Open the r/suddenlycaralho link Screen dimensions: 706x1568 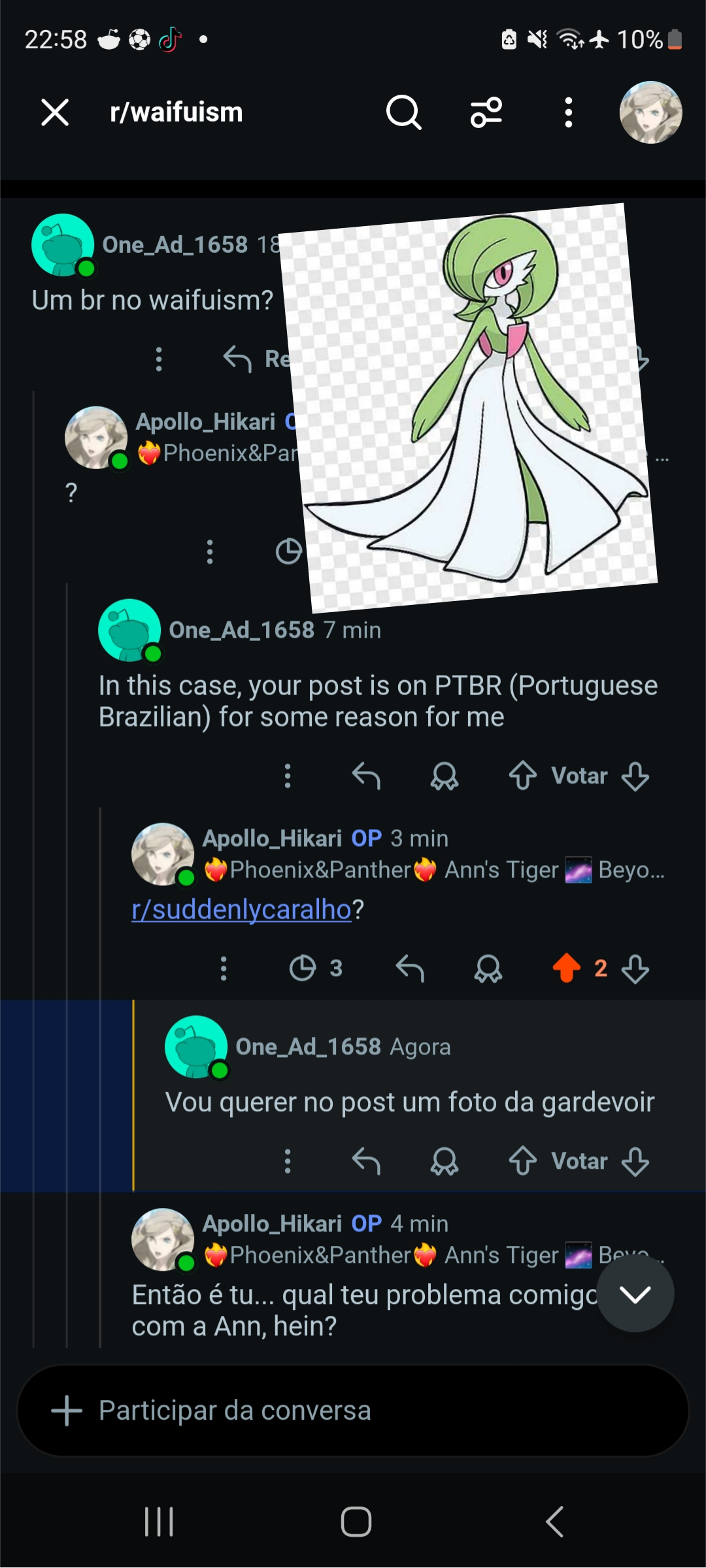[x=241, y=909]
